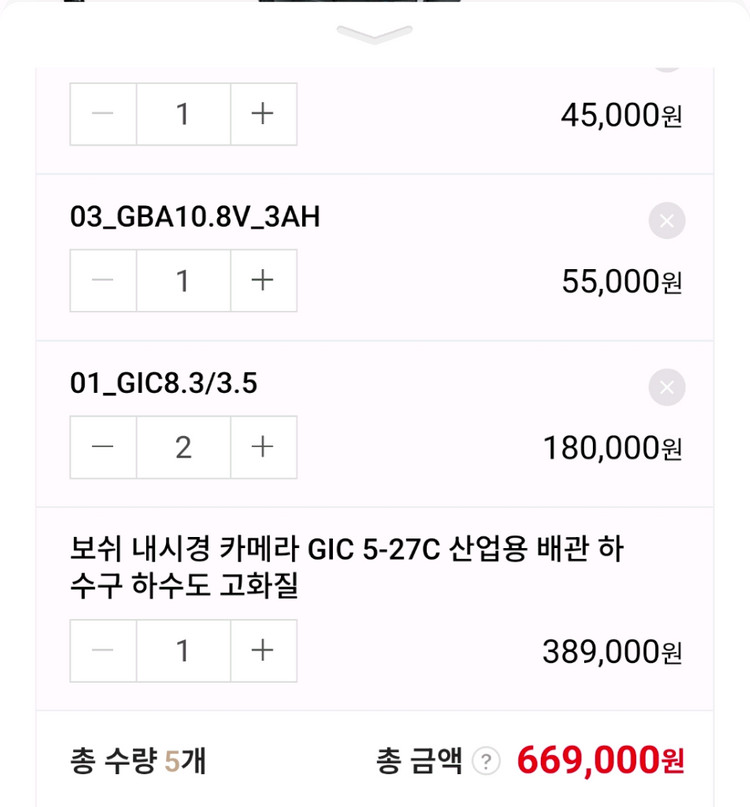Remove 01_GIC8.3/3.5 from the cart
Screen dimensions: 750x807
click(x=666, y=387)
